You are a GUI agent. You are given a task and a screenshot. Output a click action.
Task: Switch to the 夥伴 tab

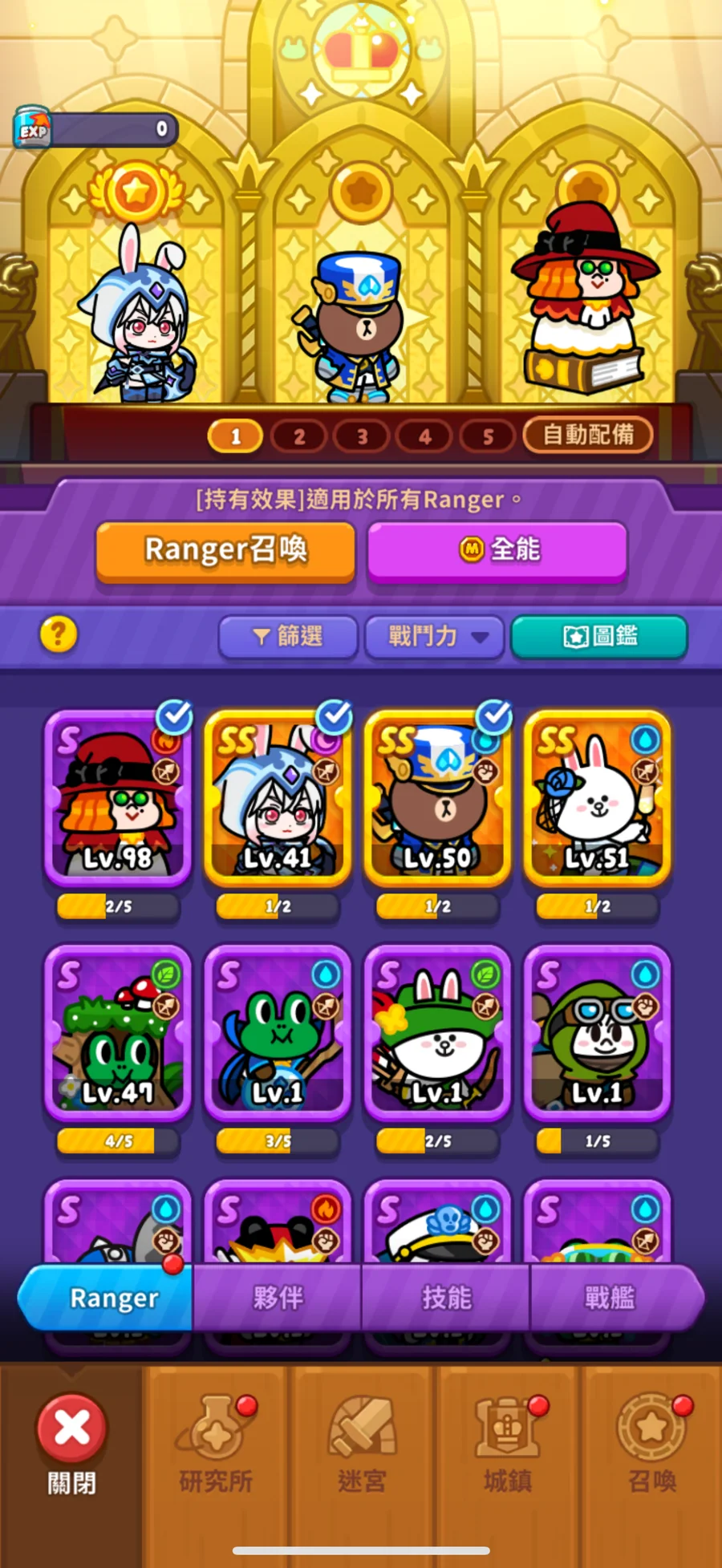[278, 1298]
